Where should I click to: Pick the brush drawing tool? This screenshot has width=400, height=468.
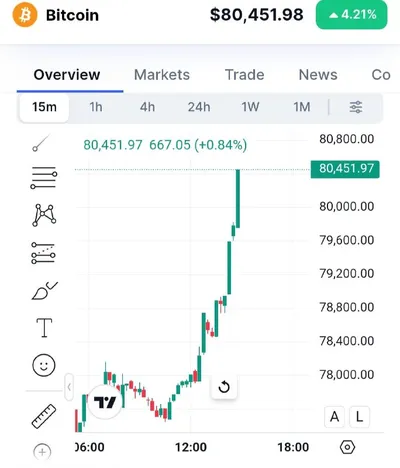coord(44,291)
